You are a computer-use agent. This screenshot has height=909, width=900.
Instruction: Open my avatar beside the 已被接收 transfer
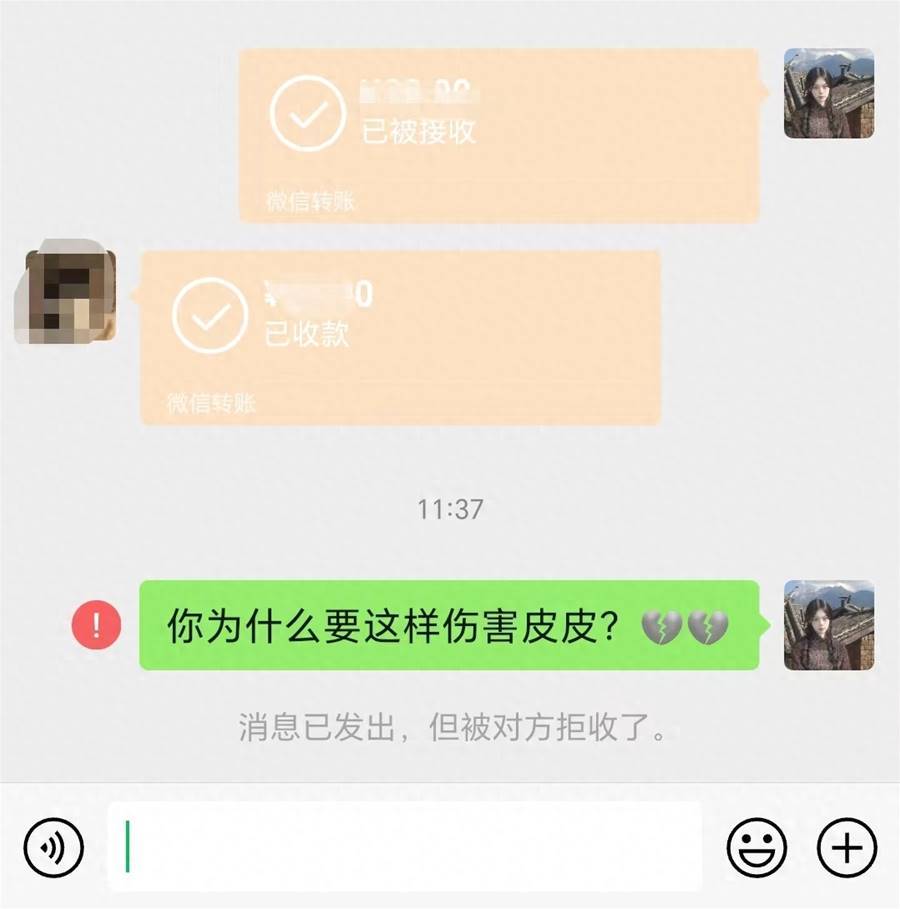point(828,93)
